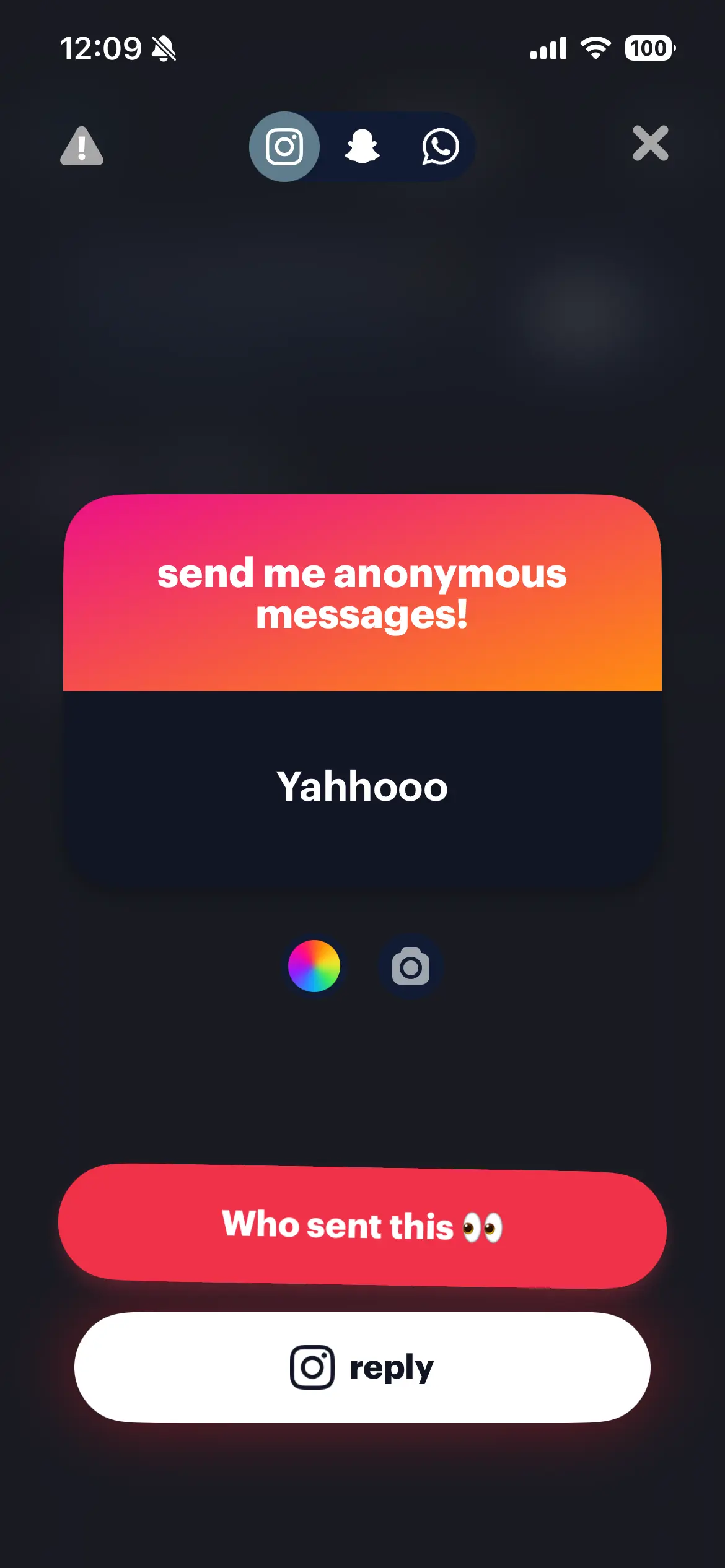The height and width of the screenshot is (1568, 725).
Task: Close the message view
Action: pos(650,144)
